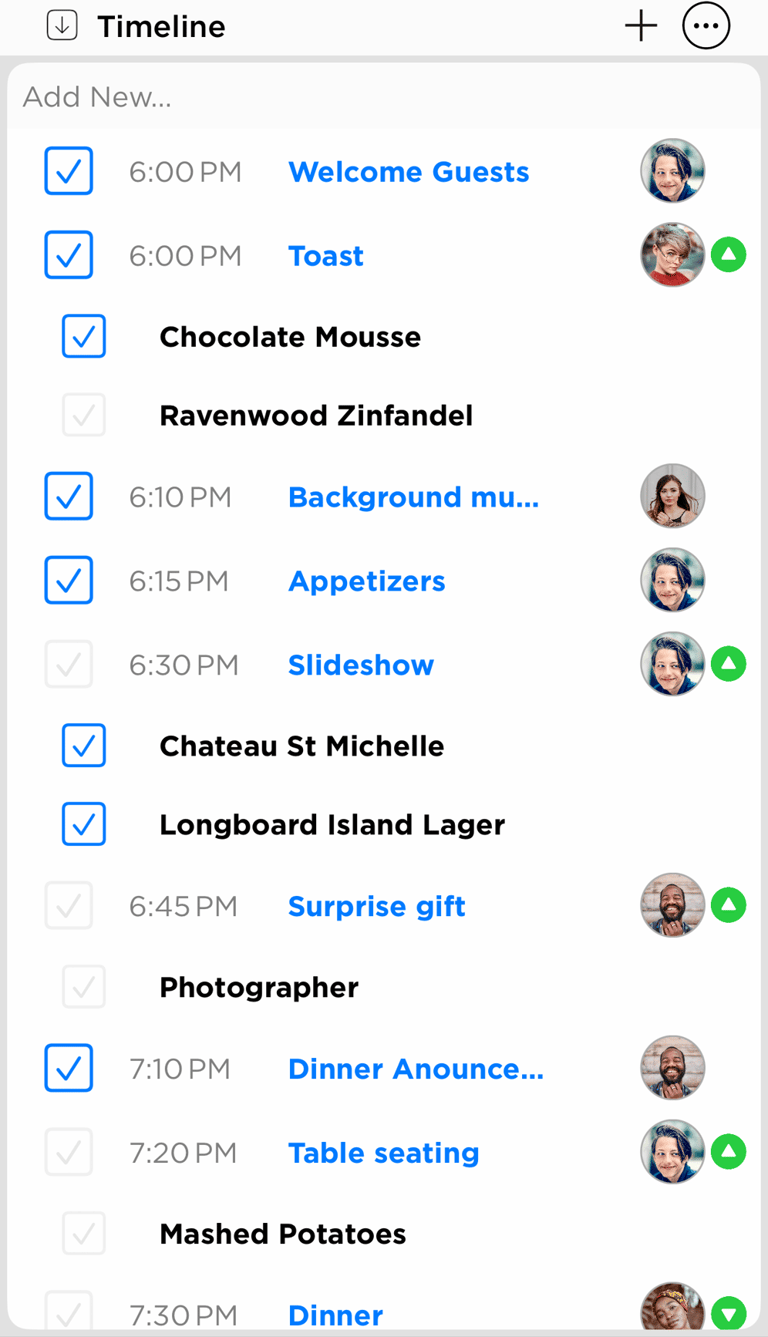Open the Surprise gift item

(377, 906)
